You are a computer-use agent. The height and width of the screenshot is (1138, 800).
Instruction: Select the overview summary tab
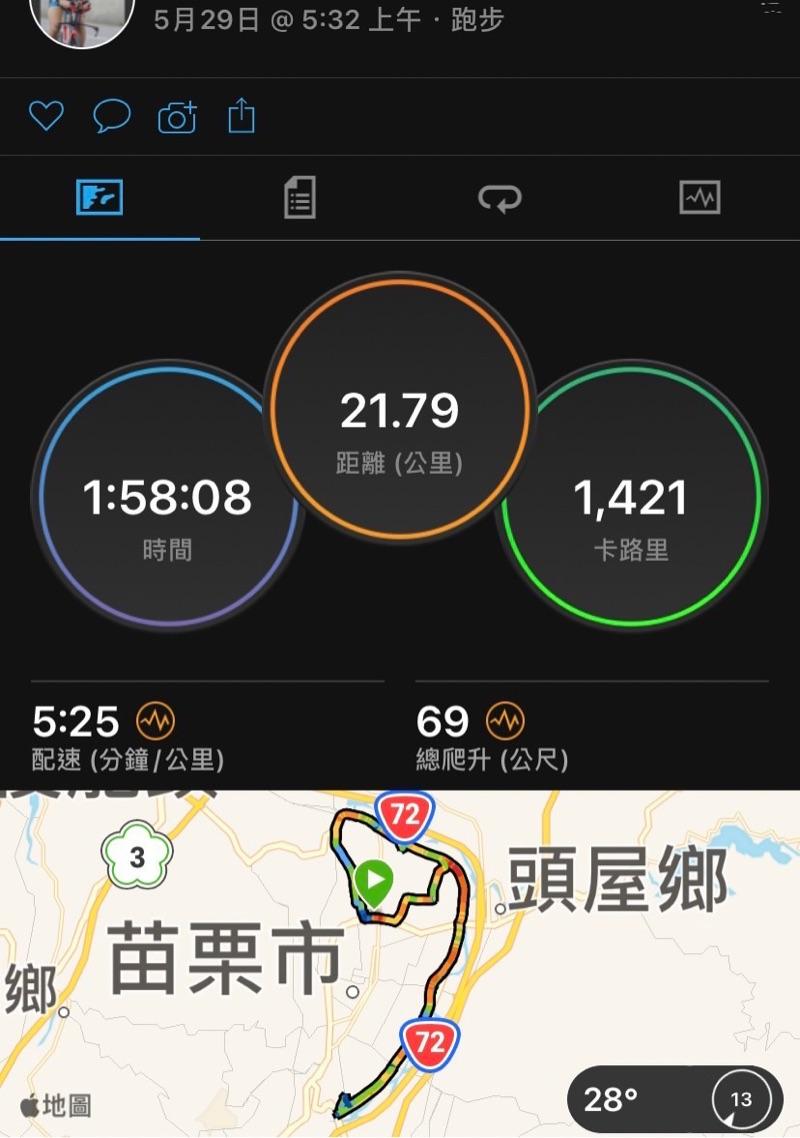click(99, 198)
